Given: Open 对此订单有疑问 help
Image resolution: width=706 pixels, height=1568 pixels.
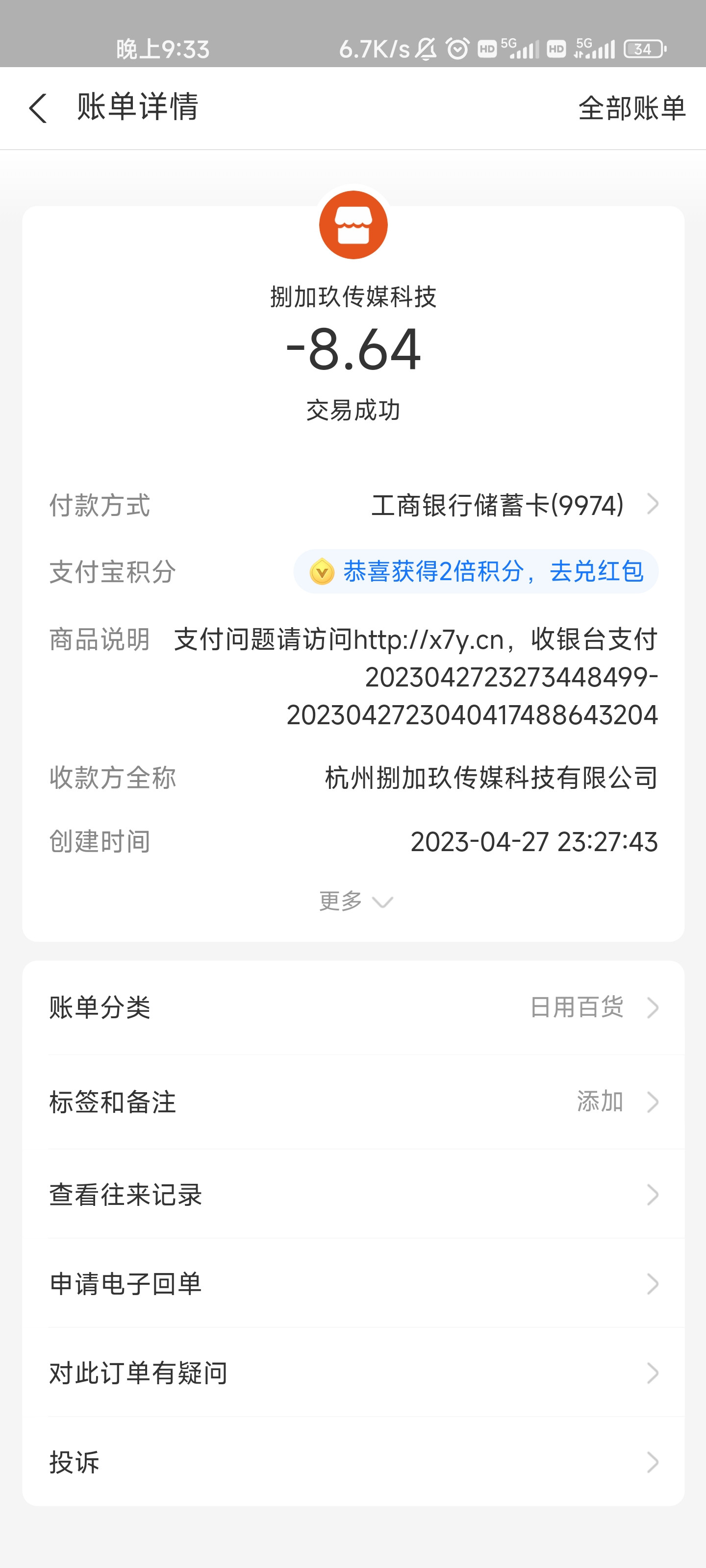Looking at the screenshot, I should (x=353, y=1373).
